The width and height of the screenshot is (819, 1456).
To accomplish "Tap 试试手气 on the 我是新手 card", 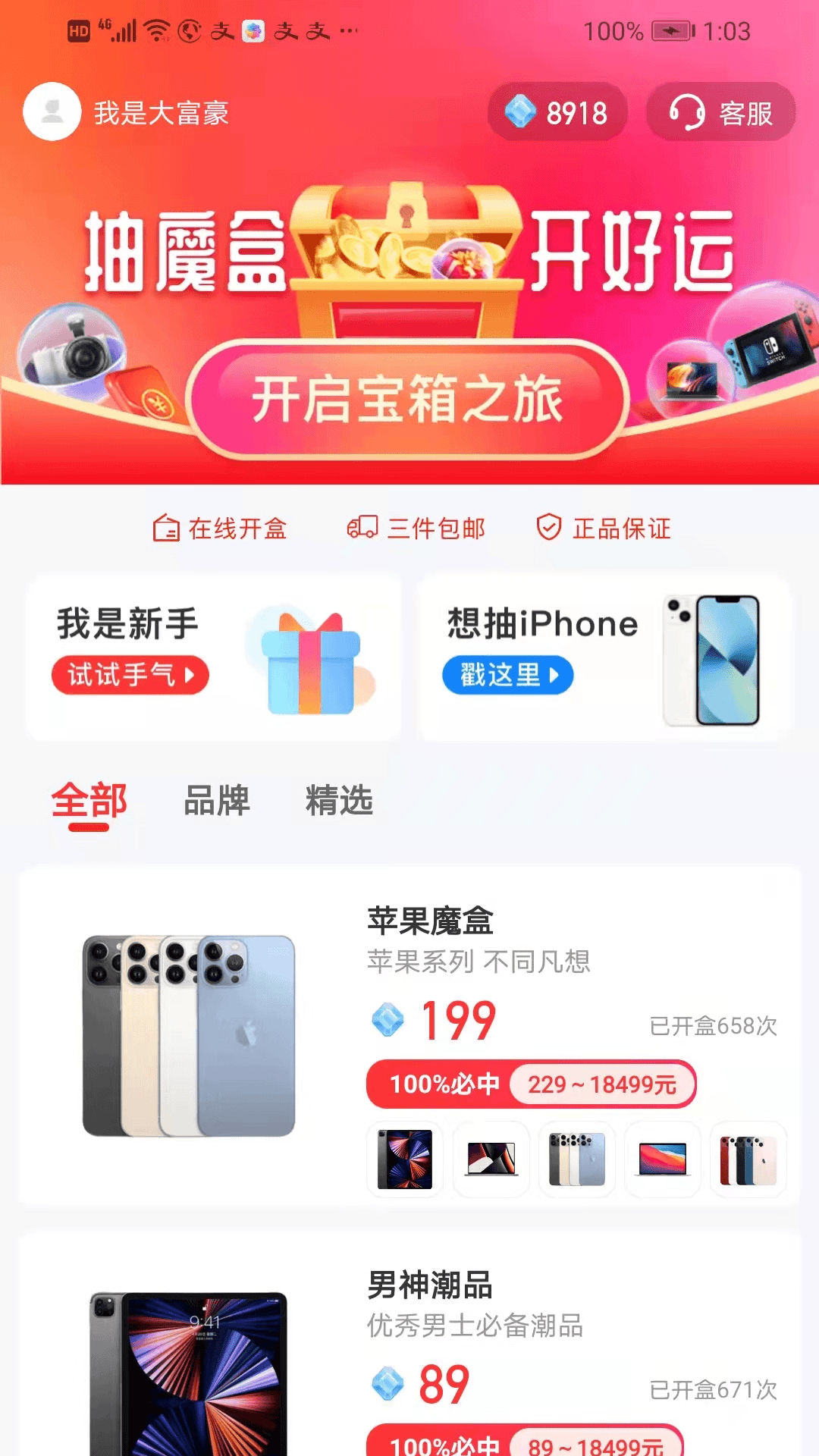I will [130, 675].
